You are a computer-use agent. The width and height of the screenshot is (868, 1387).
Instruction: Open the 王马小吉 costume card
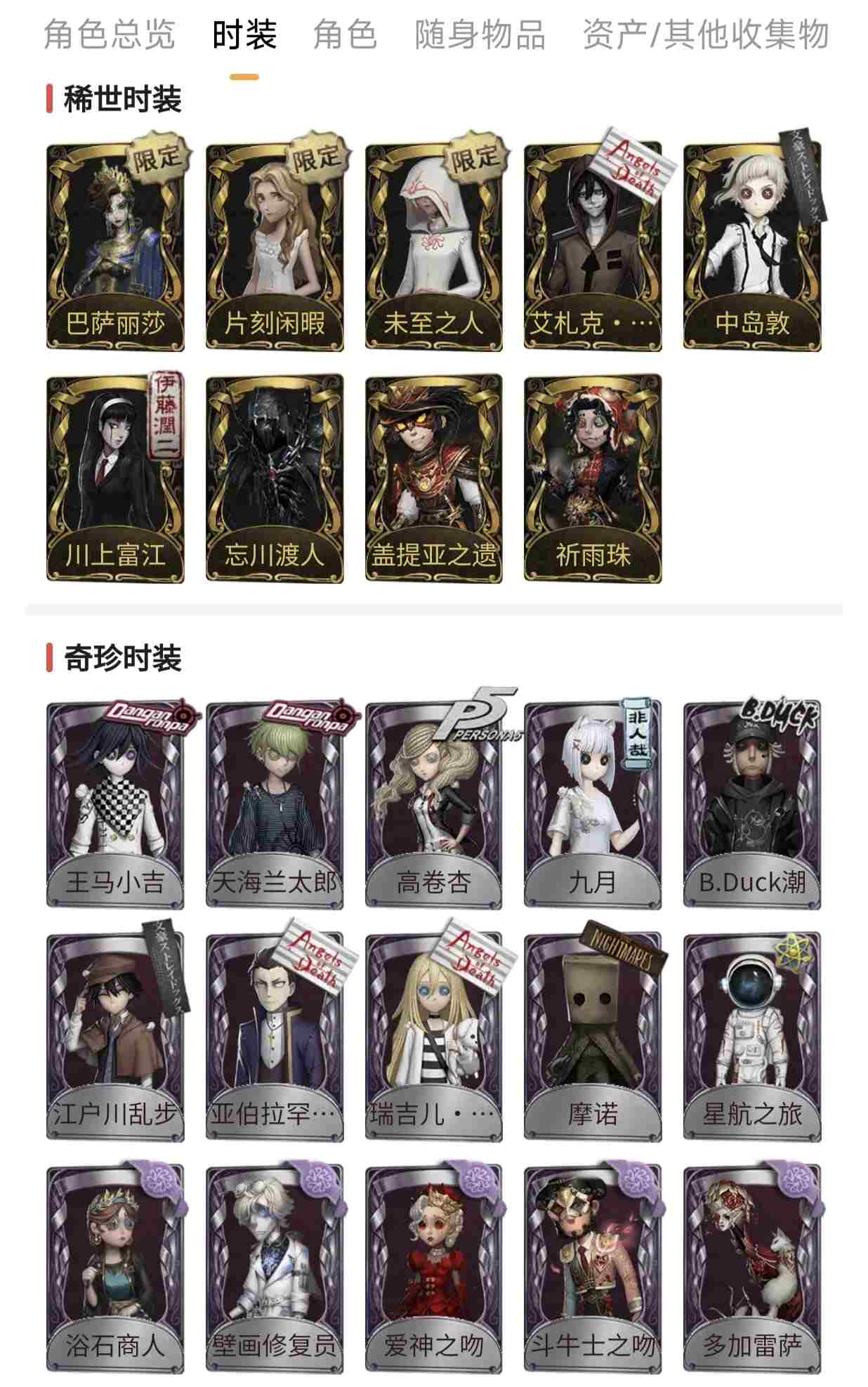click(115, 805)
